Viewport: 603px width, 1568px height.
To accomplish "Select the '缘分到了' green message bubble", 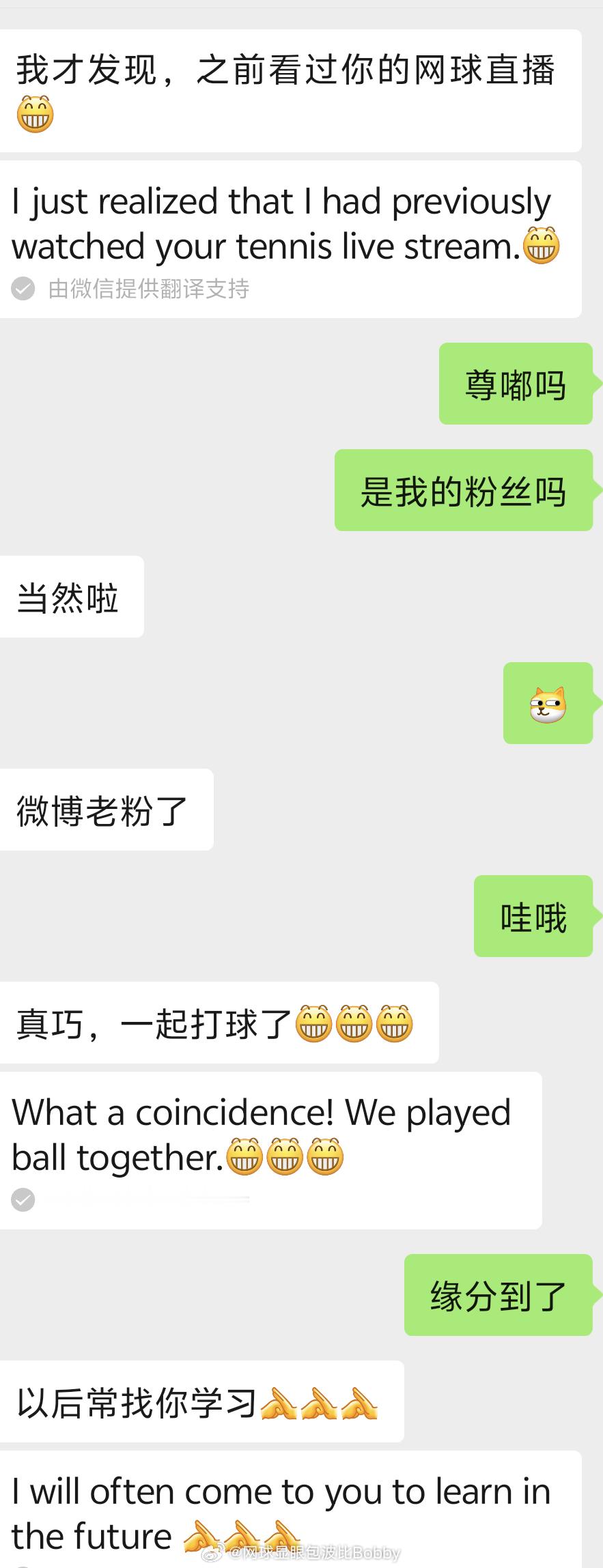I will tap(498, 1295).
